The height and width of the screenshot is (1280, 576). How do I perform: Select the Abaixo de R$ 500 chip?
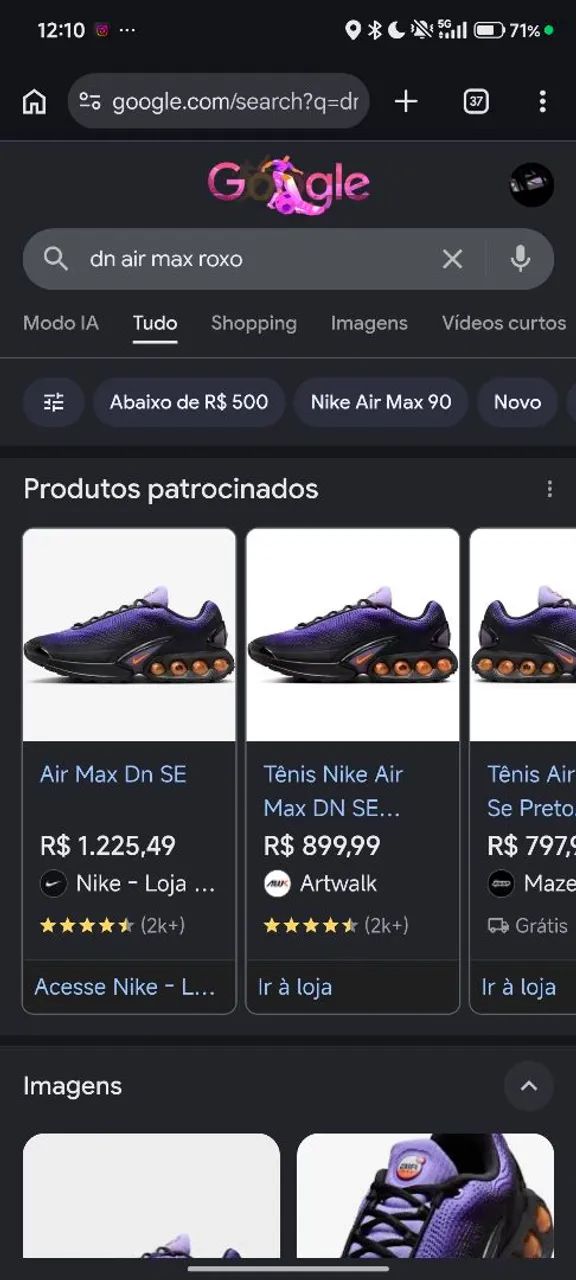189,402
